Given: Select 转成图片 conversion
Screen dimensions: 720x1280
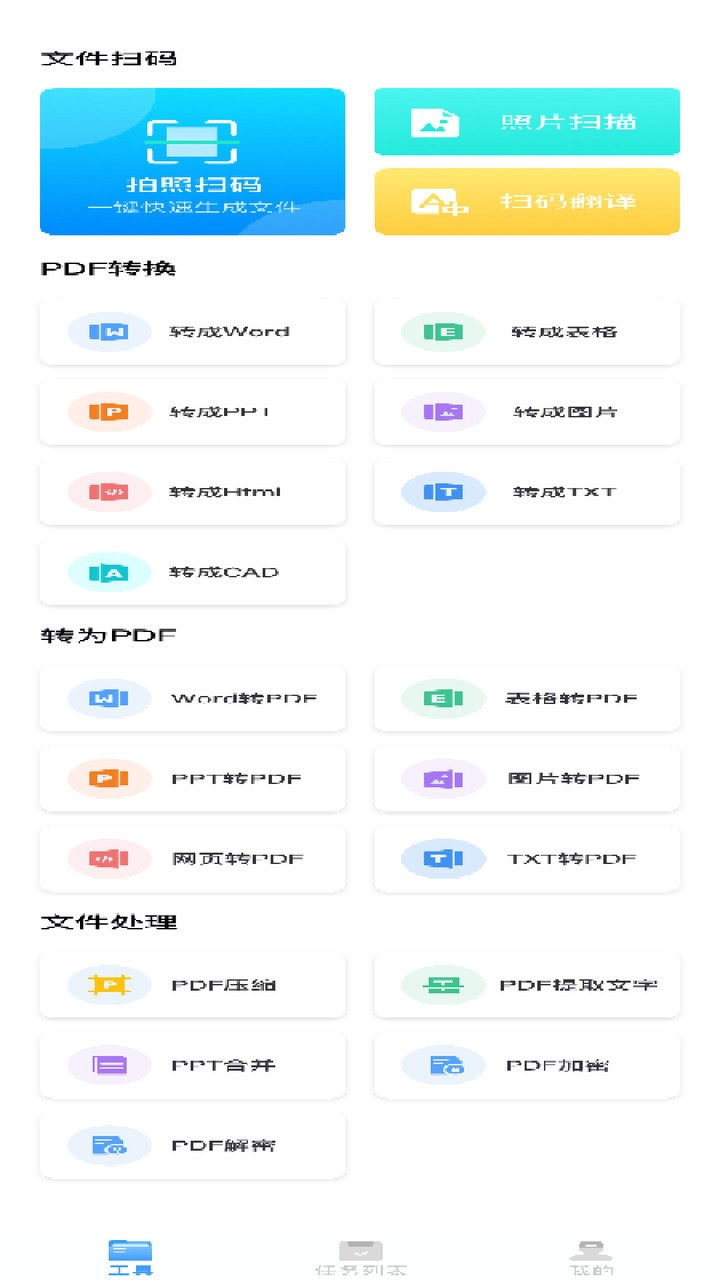Looking at the screenshot, I should [527, 412].
